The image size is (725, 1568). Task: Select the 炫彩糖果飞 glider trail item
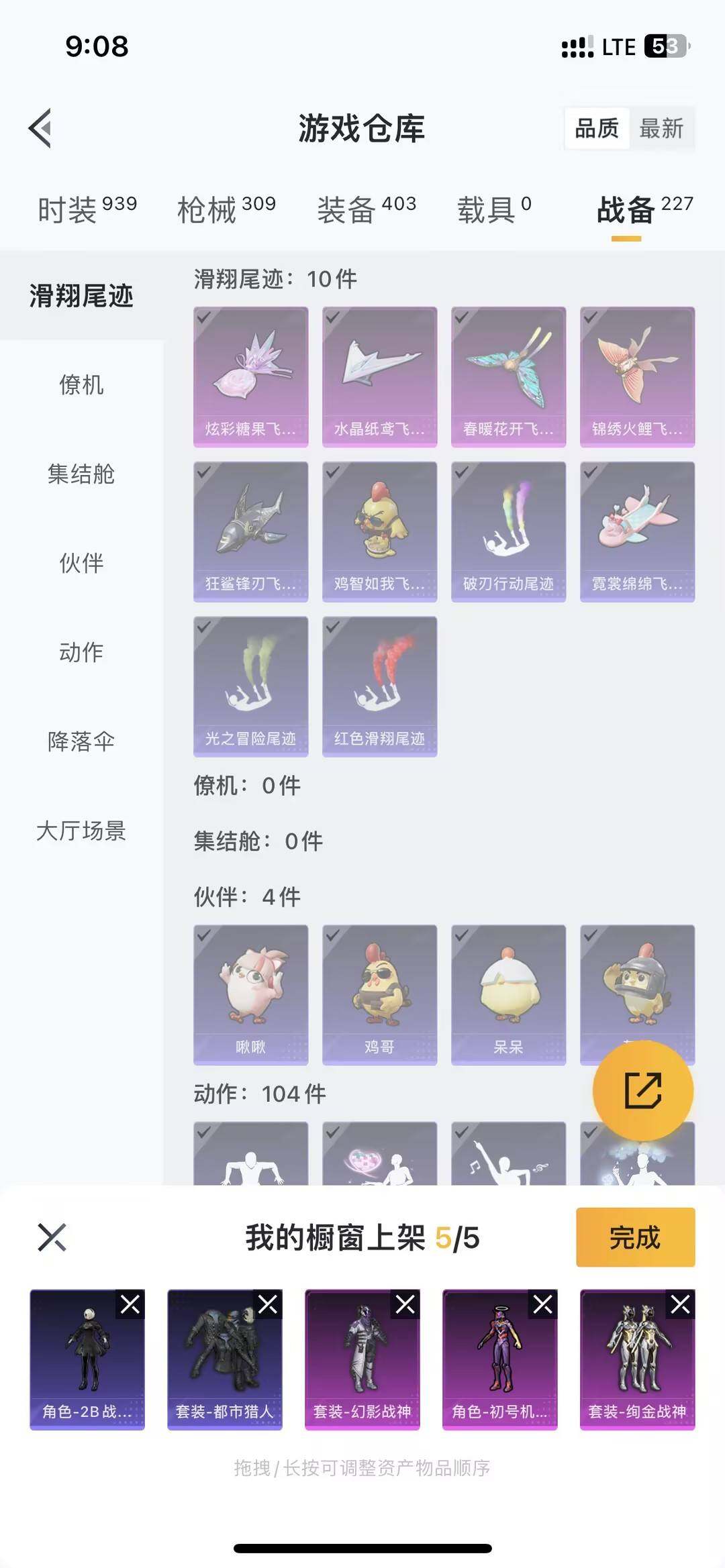tap(250, 376)
